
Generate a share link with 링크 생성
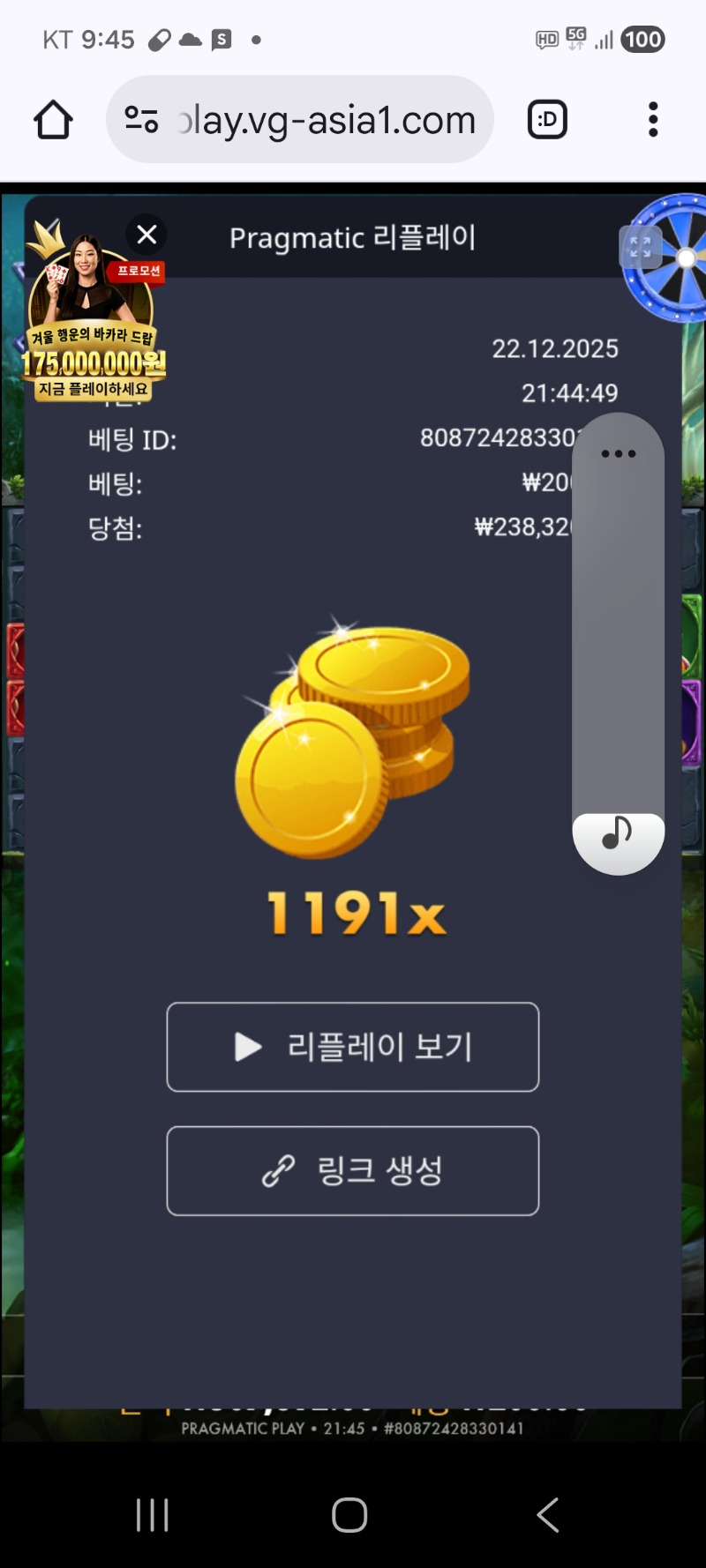pos(353,1170)
